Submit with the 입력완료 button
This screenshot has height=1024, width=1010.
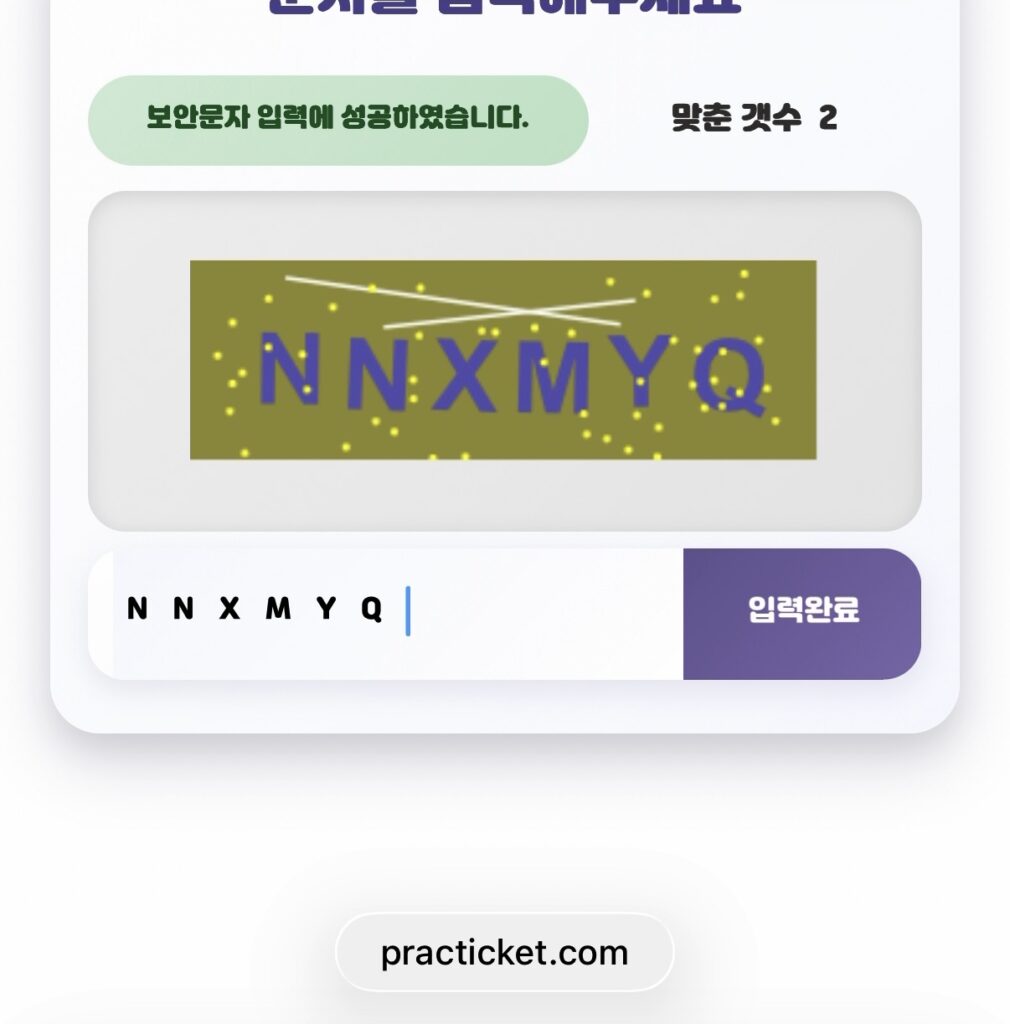802,612
